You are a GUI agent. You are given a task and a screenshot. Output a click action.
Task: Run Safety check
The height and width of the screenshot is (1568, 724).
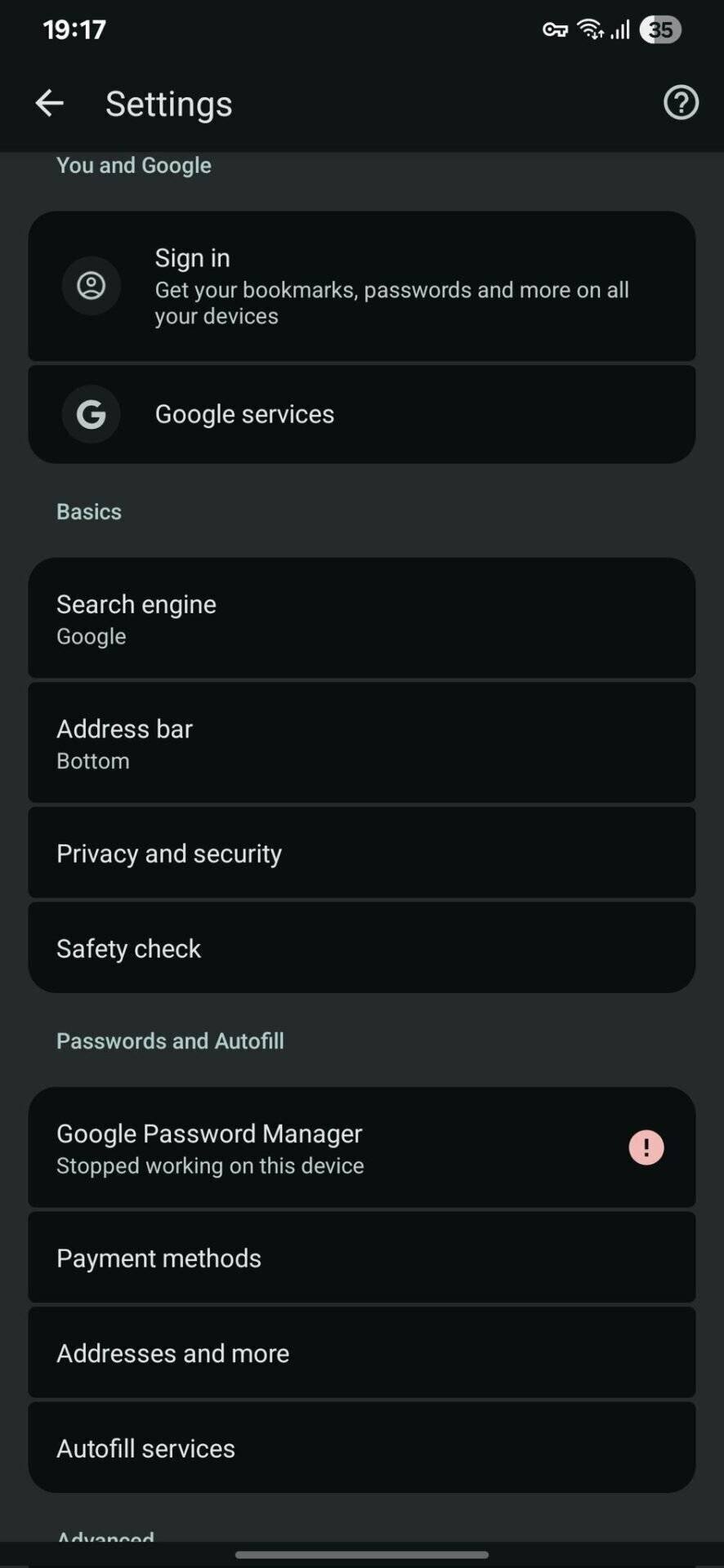(362, 947)
